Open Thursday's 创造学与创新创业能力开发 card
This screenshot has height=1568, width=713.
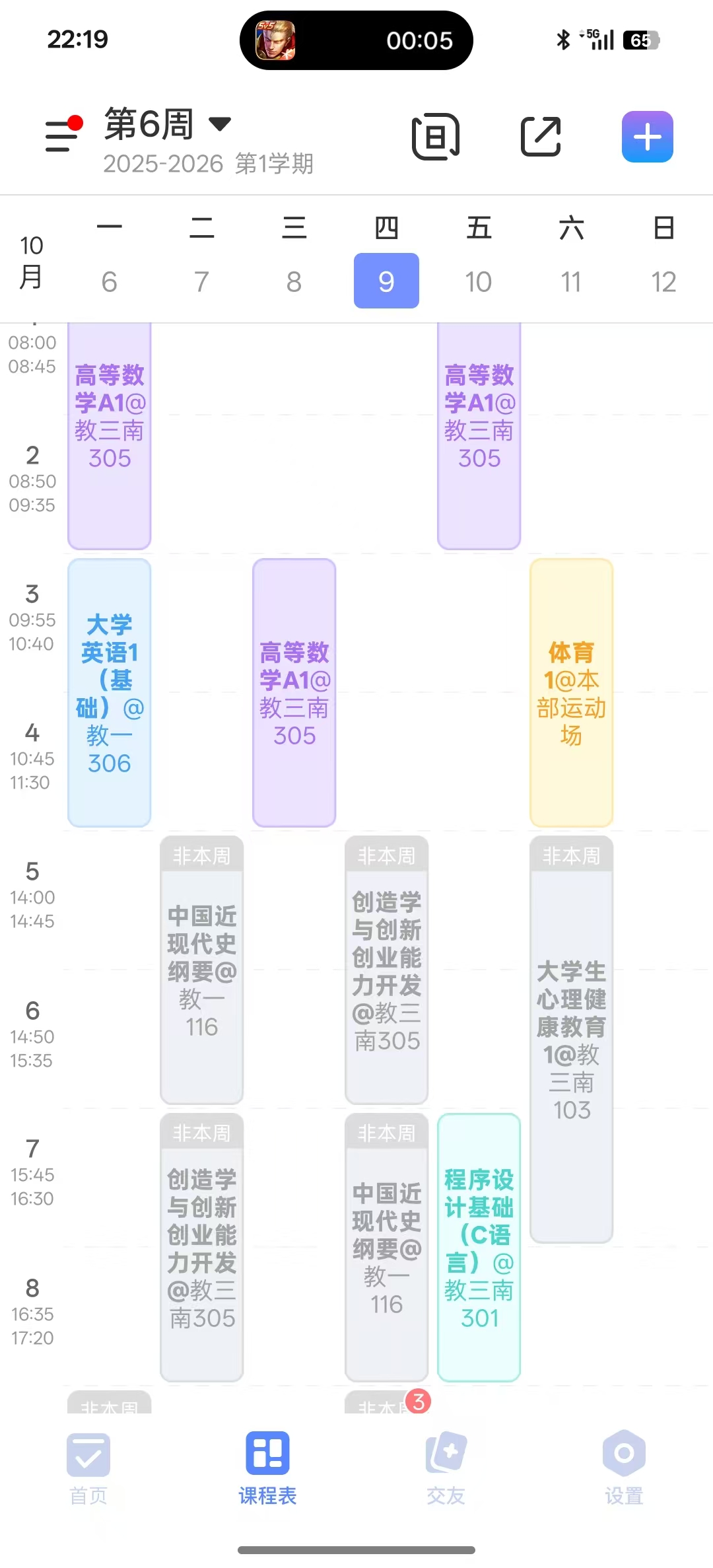(x=387, y=970)
